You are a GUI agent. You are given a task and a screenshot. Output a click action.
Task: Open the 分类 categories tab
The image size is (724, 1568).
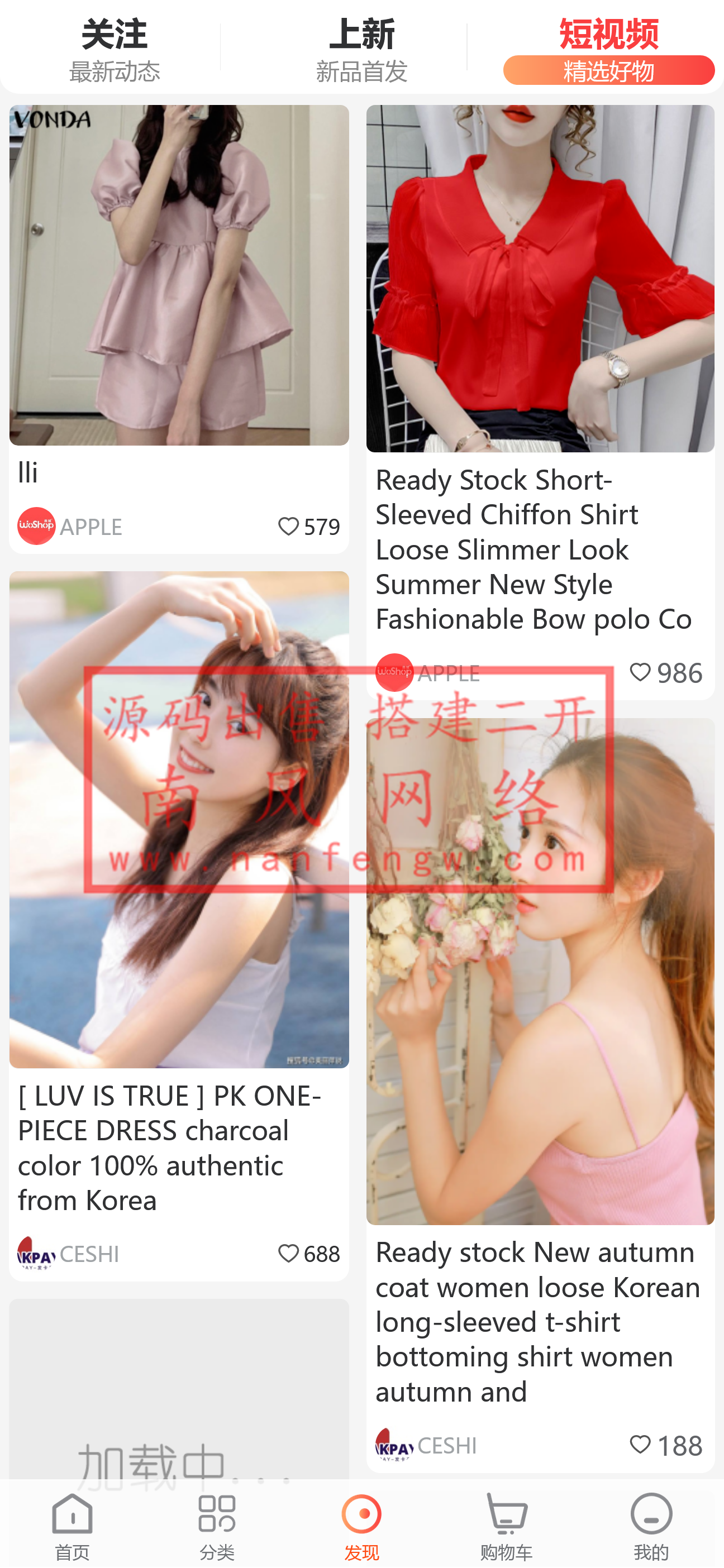click(217, 1526)
